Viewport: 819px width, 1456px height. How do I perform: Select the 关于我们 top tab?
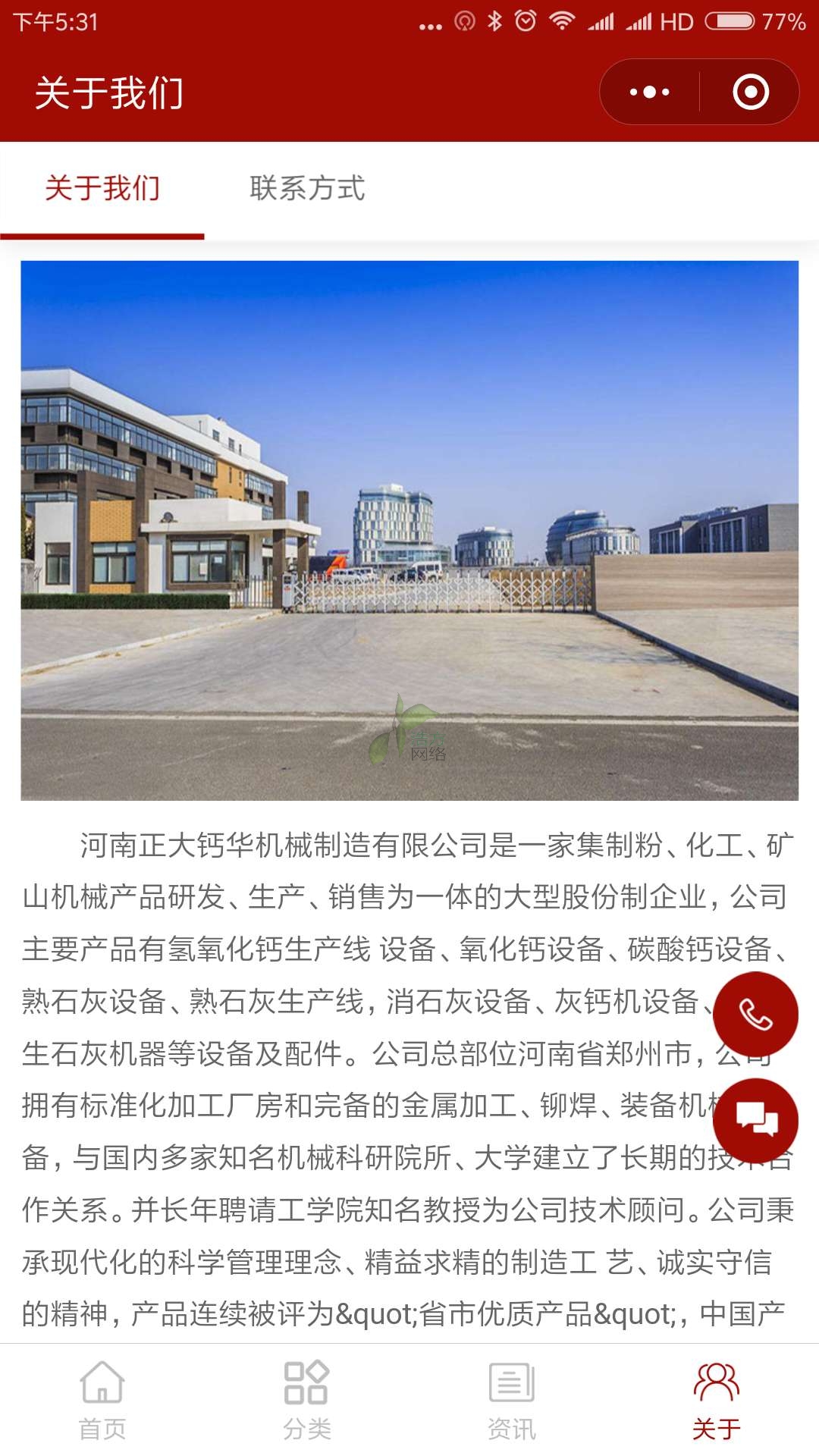pyautogui.click(x=102, y=188)
